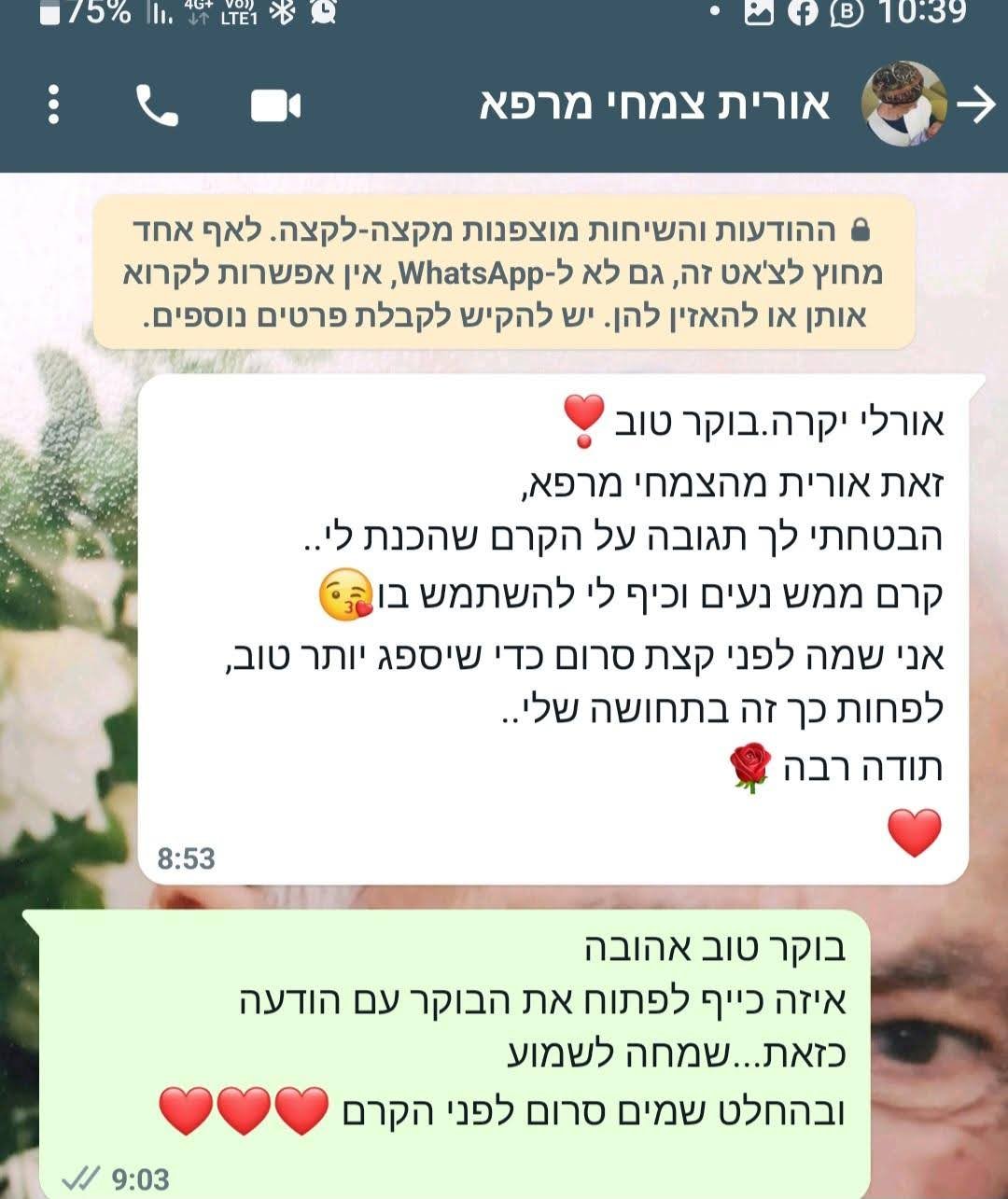Start a video call with אורית

[x=275, y=105]
